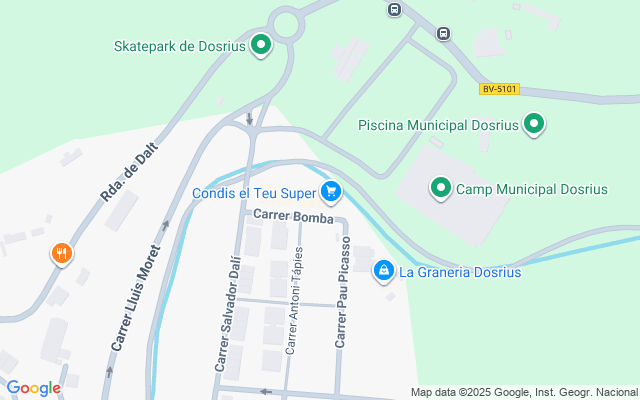Open Condis el Teu Super shop pin
The image size is (640, 400).
click(x=331, y=192)
